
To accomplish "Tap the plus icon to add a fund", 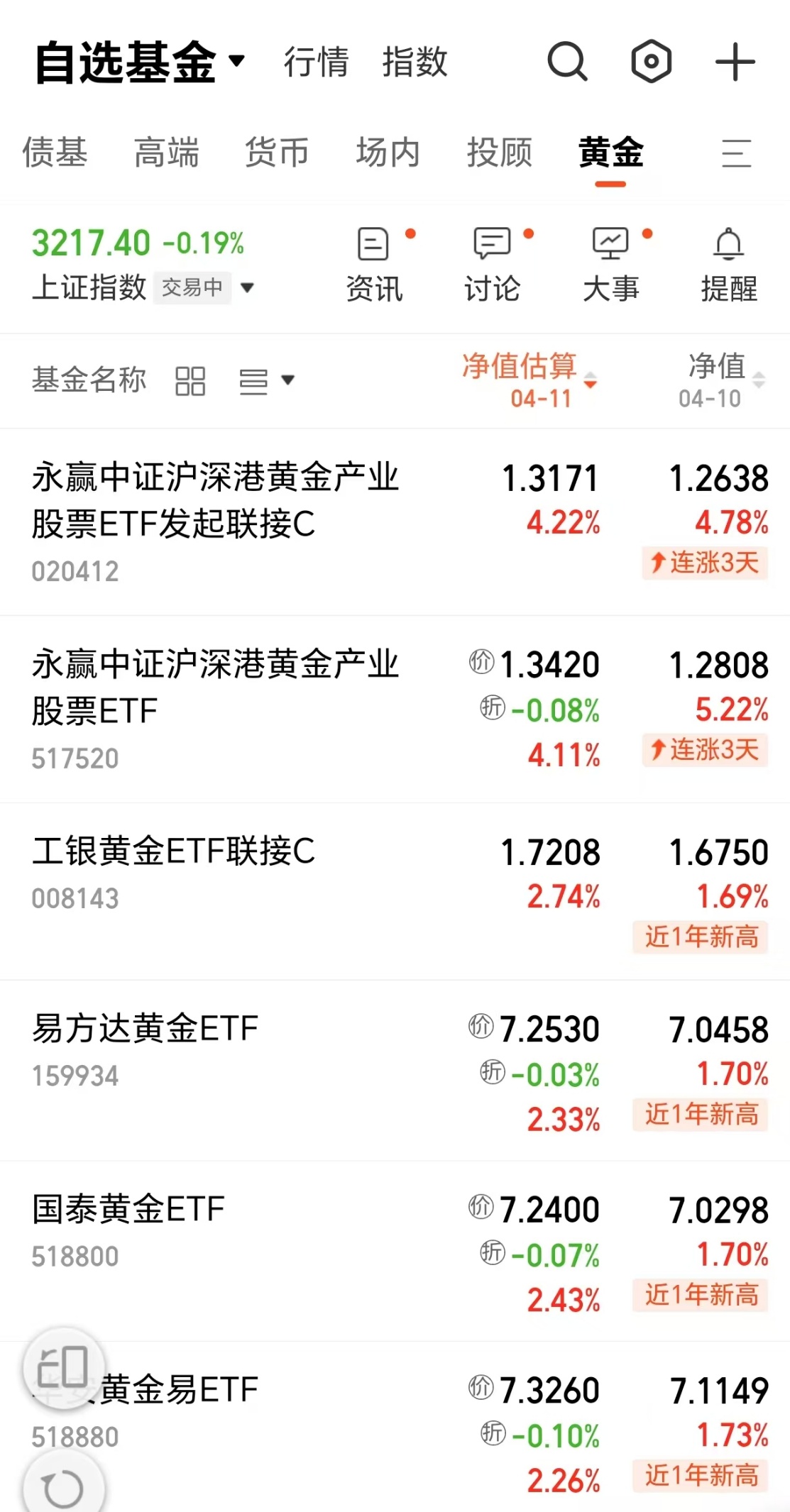I will click(x=735, y=62).
